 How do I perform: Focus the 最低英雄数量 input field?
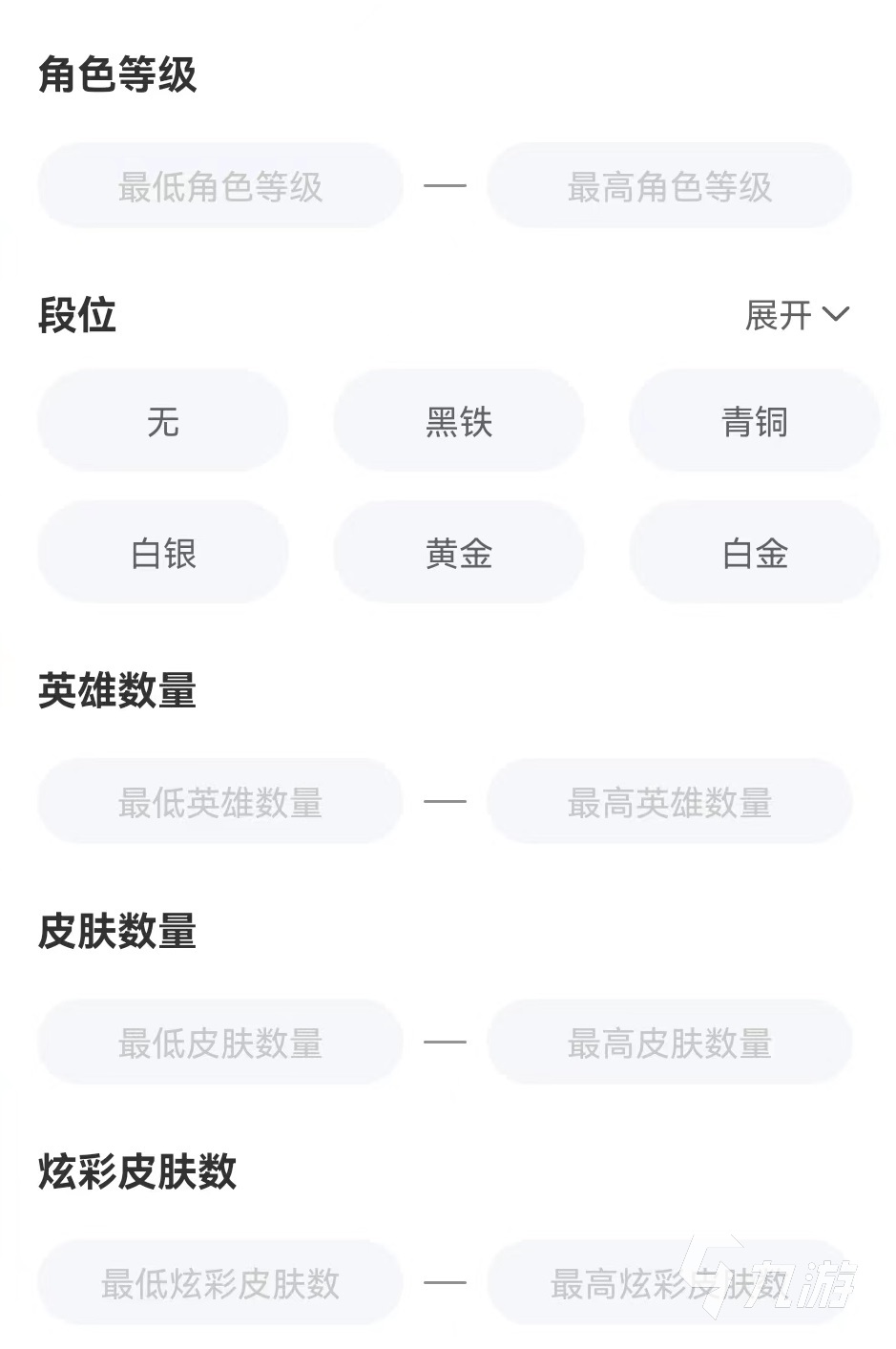click(x=219, y=802)
